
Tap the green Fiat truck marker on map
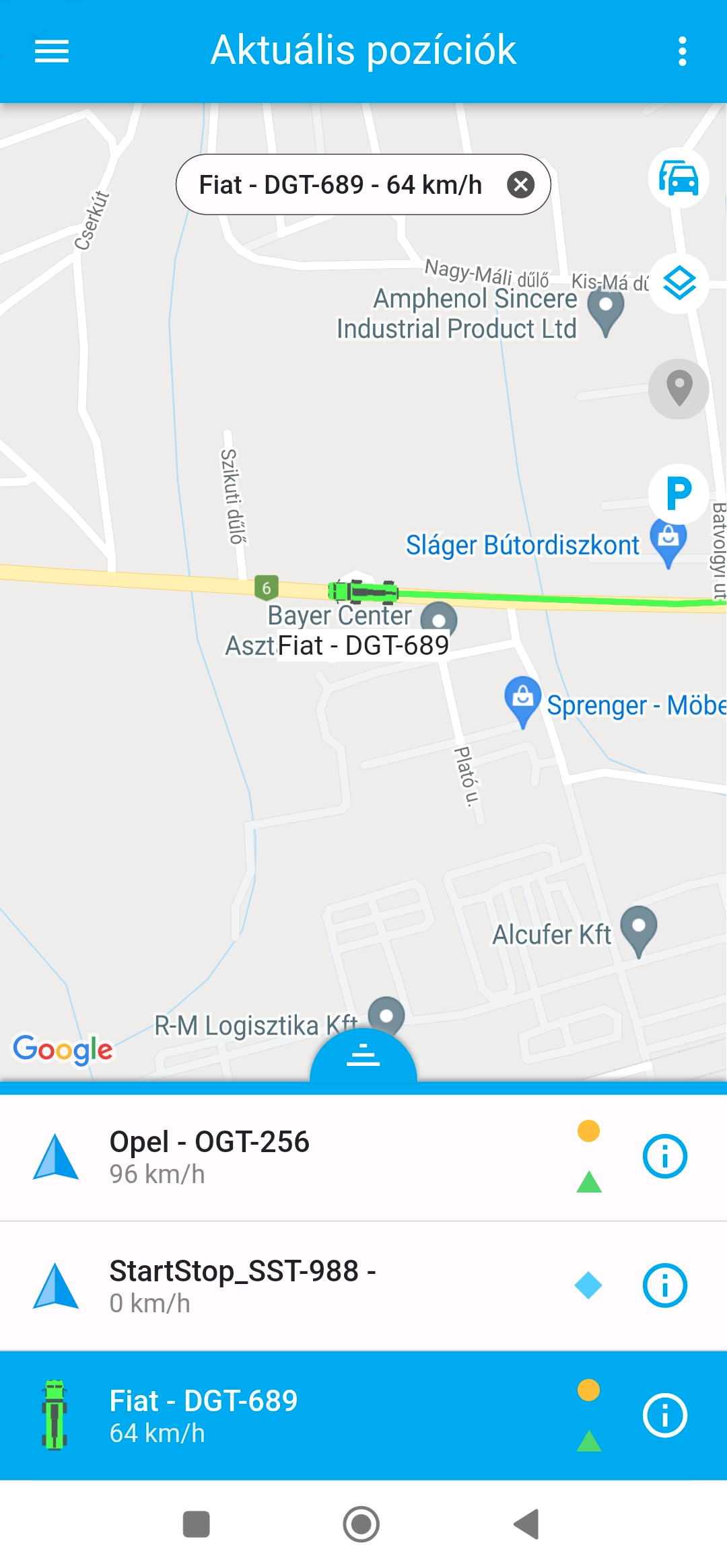[x=363, y=592]
